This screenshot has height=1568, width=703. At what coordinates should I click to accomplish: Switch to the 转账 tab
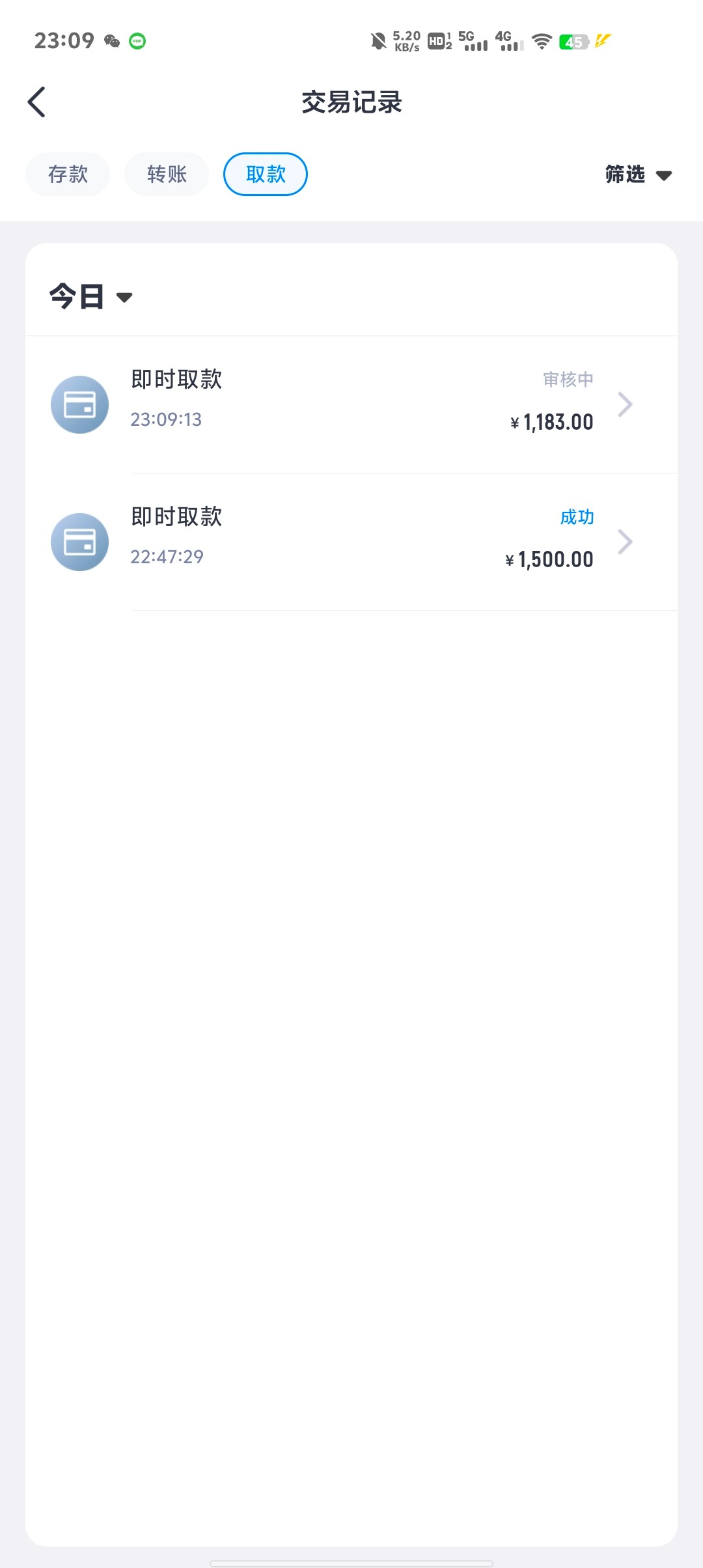coord(167,175)
